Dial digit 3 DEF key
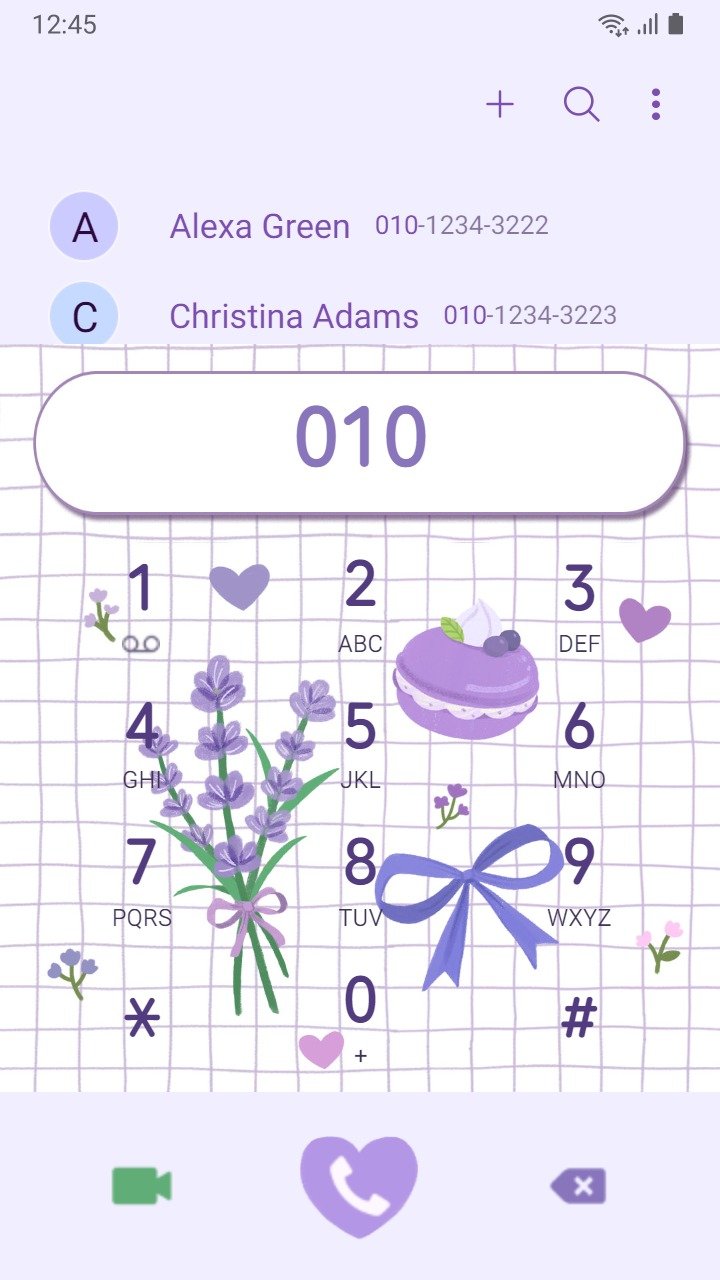This screenshot has width=720, height=1280. click(x=579, y=606)
